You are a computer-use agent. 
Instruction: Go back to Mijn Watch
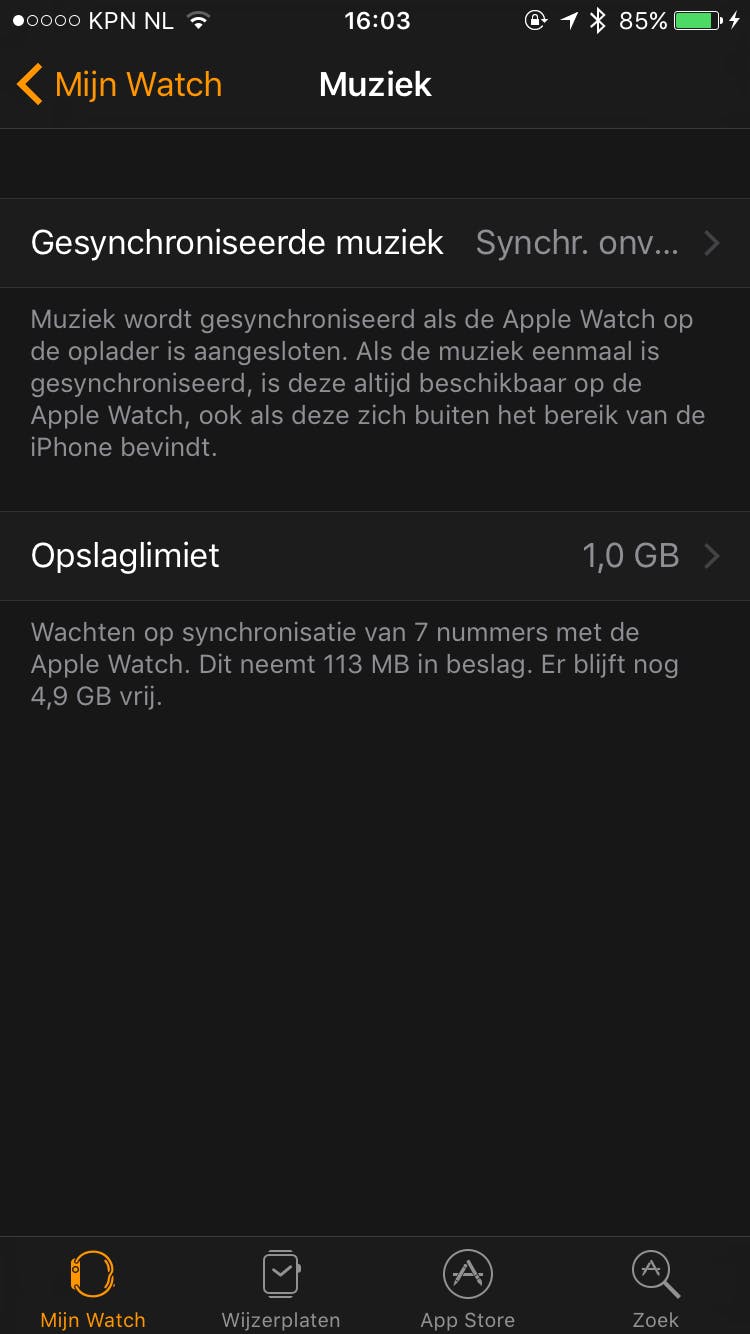[120, 85]
